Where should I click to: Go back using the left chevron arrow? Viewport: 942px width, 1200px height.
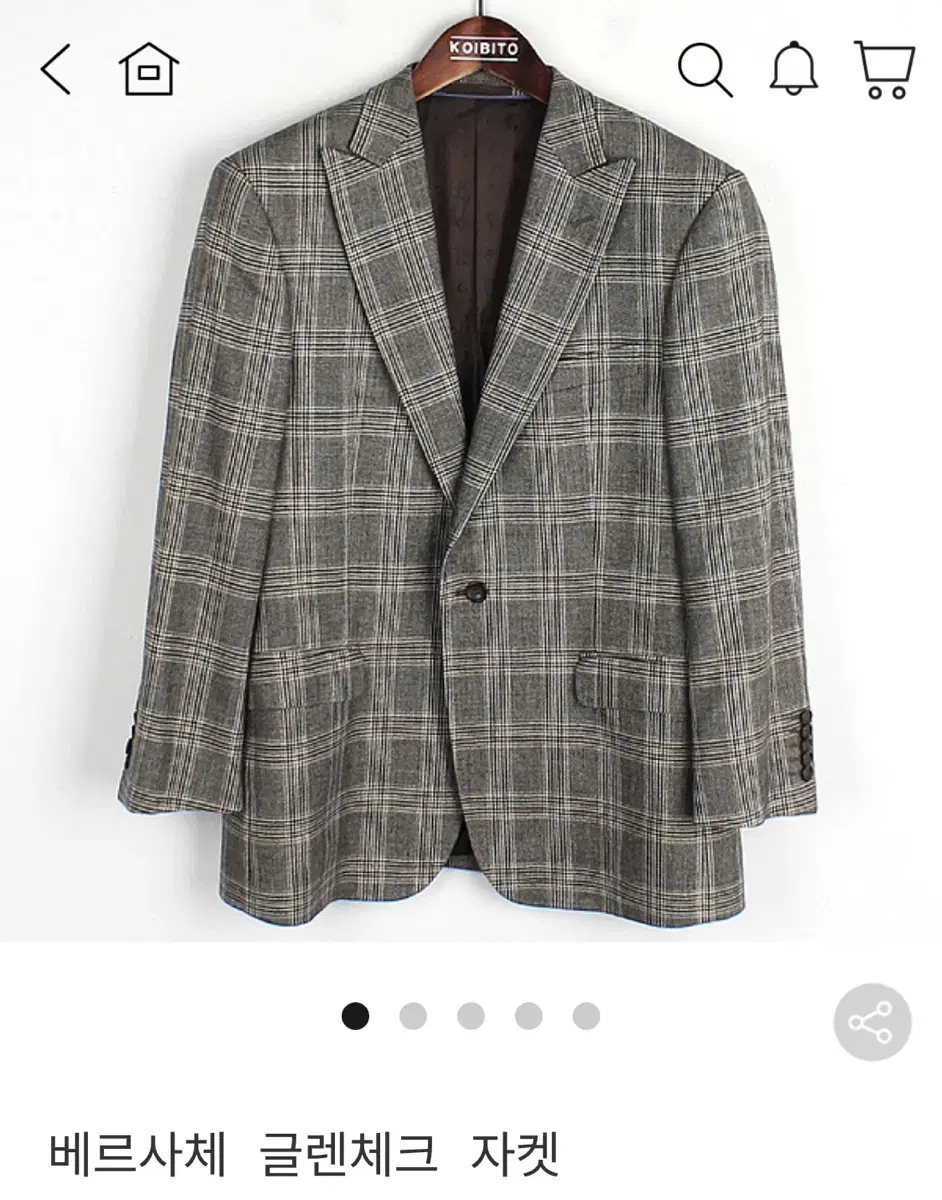pos(56,68)
